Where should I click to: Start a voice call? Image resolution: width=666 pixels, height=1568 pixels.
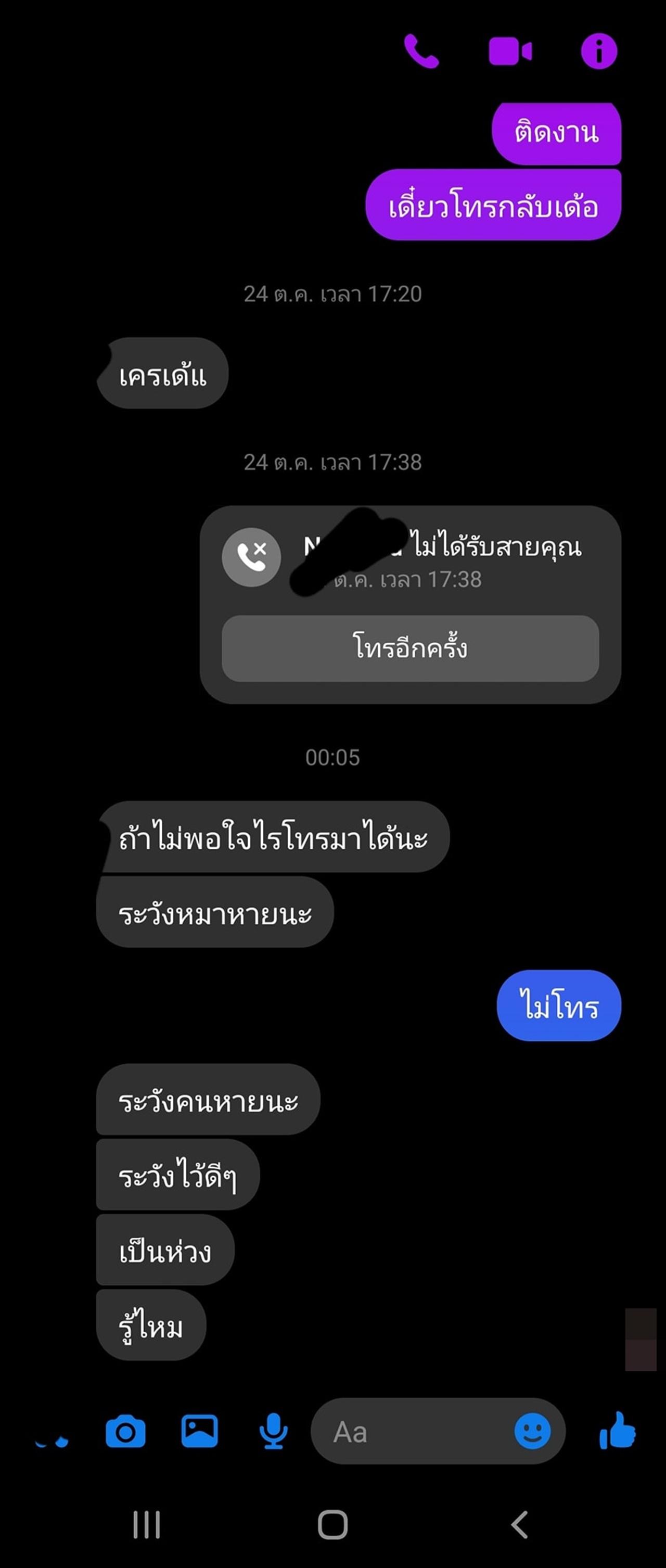[x=420, y=51]
